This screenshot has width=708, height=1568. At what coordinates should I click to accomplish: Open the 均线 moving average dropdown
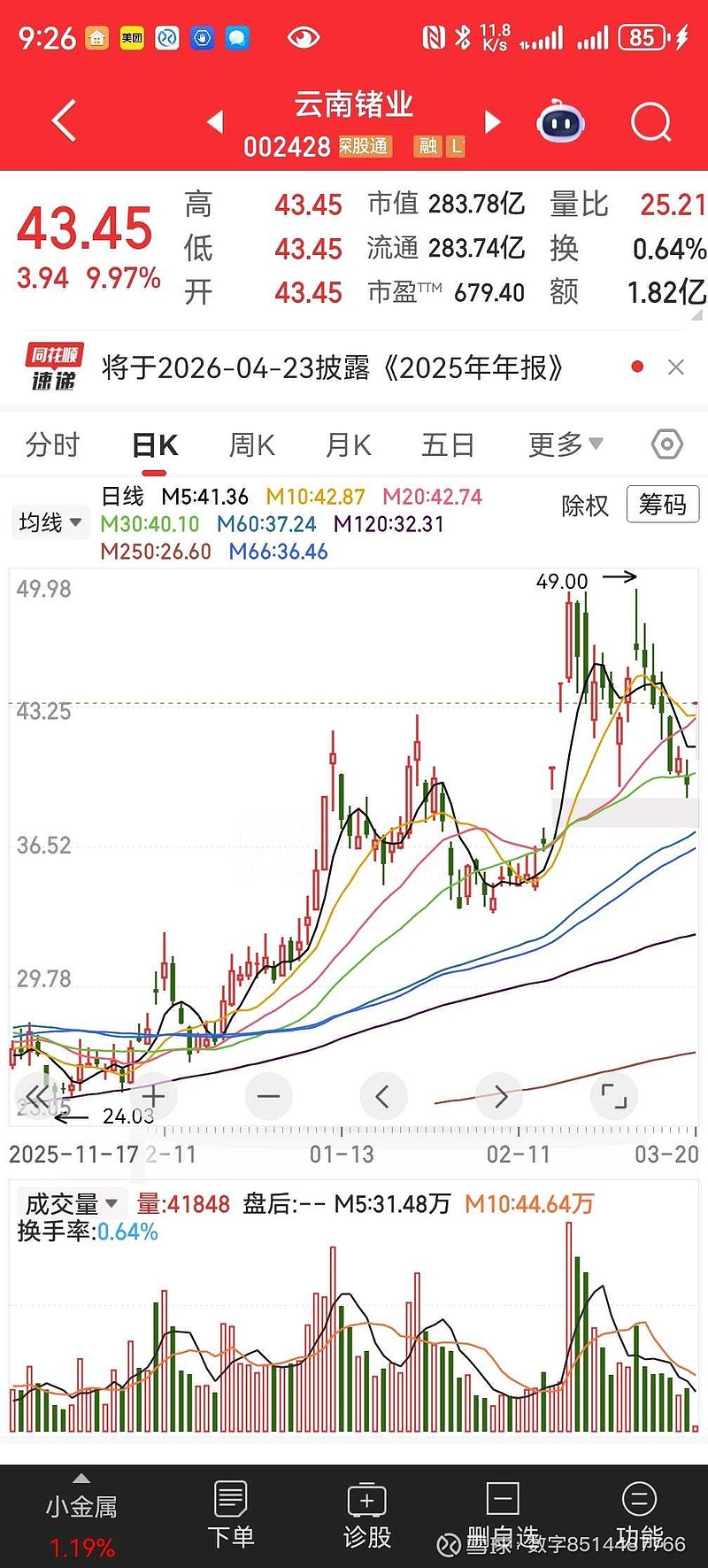point(50,522)
